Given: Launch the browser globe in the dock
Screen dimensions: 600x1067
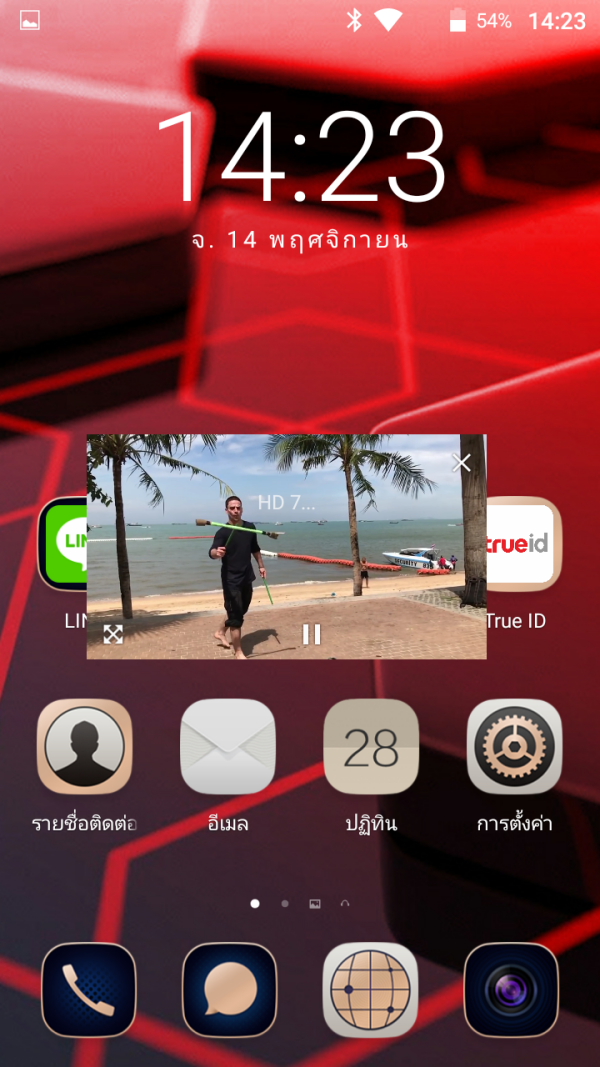Looking at the screenshot, I should 370,989.
